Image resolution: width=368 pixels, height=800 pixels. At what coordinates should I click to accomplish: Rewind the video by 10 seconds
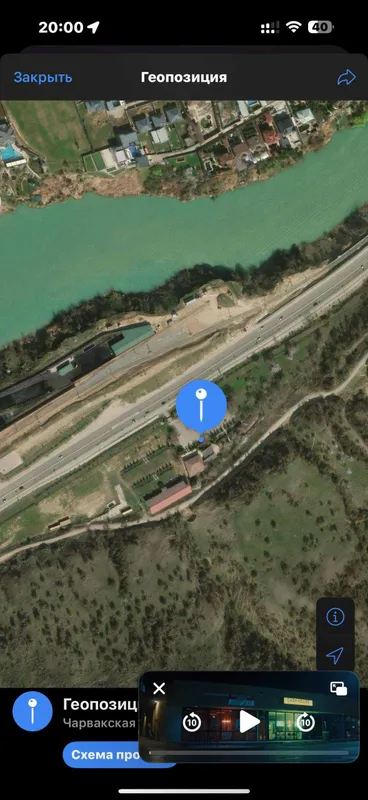(192, 722)
